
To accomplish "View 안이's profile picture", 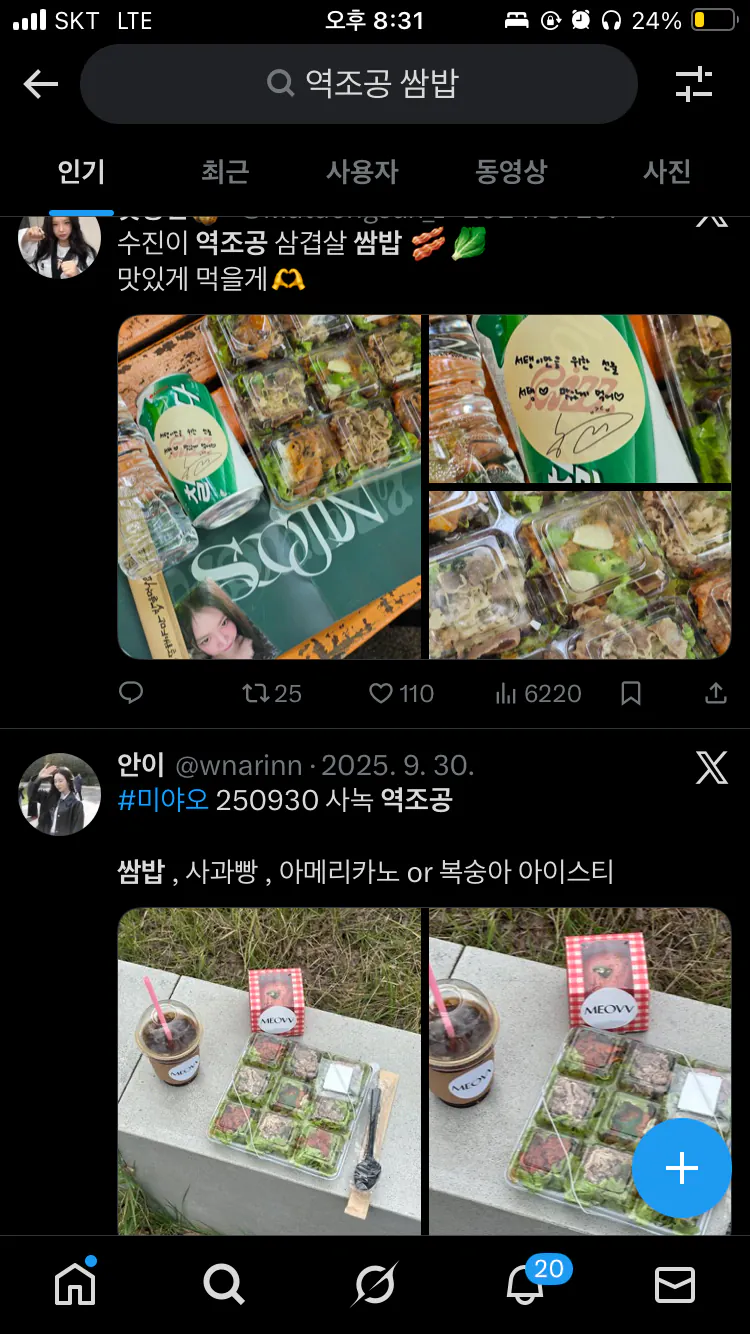I will coord(60,794).
